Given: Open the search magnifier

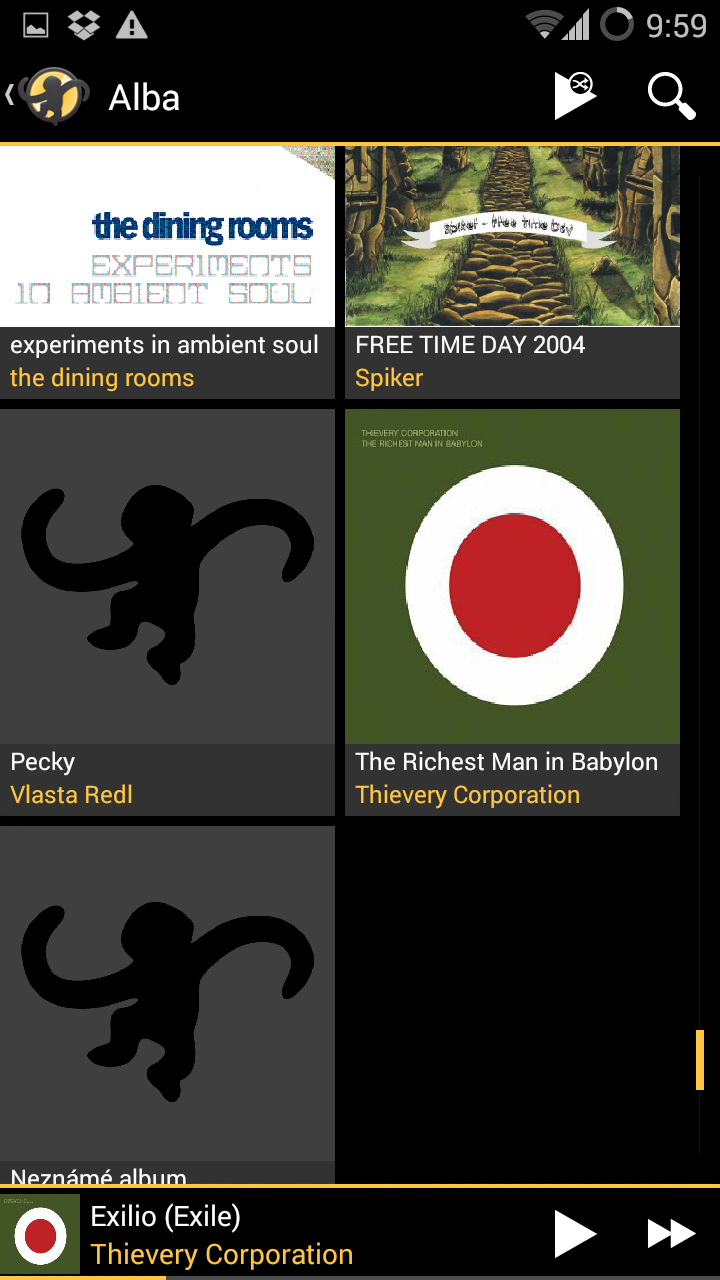Looking at the screenshot, I should point(672,96).
